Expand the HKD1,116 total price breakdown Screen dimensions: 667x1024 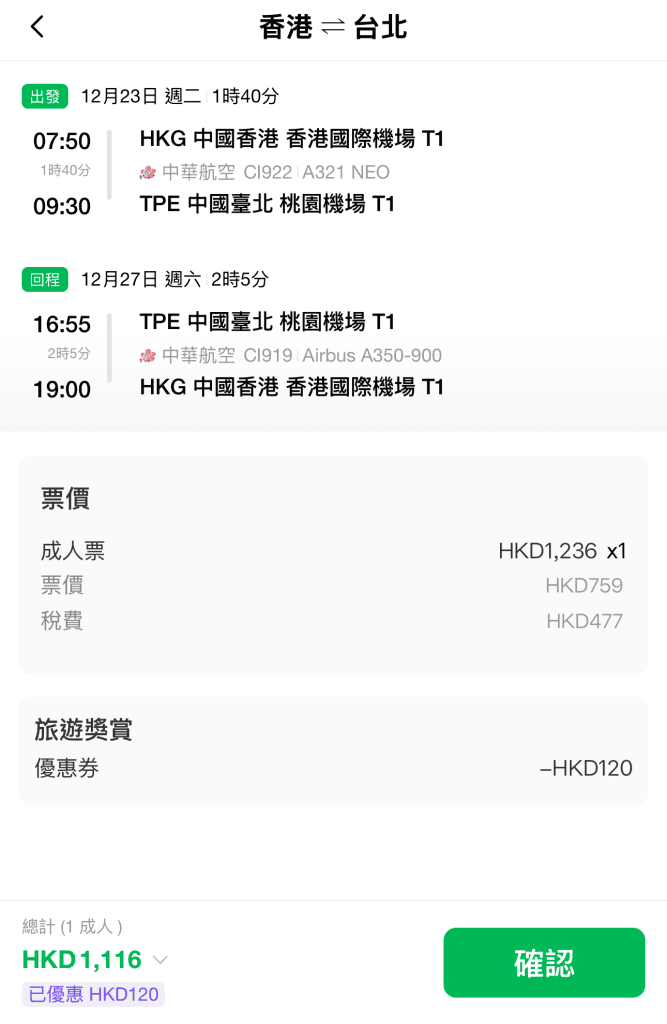point(160,961)
